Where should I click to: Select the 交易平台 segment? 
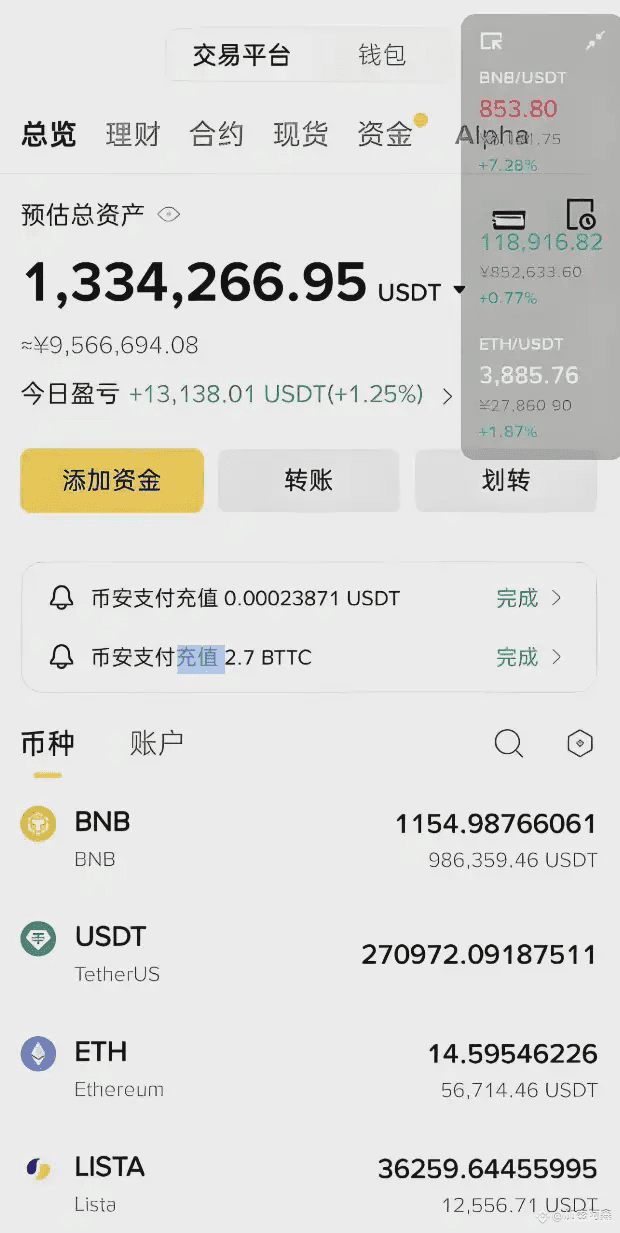[x=241, y=55]
